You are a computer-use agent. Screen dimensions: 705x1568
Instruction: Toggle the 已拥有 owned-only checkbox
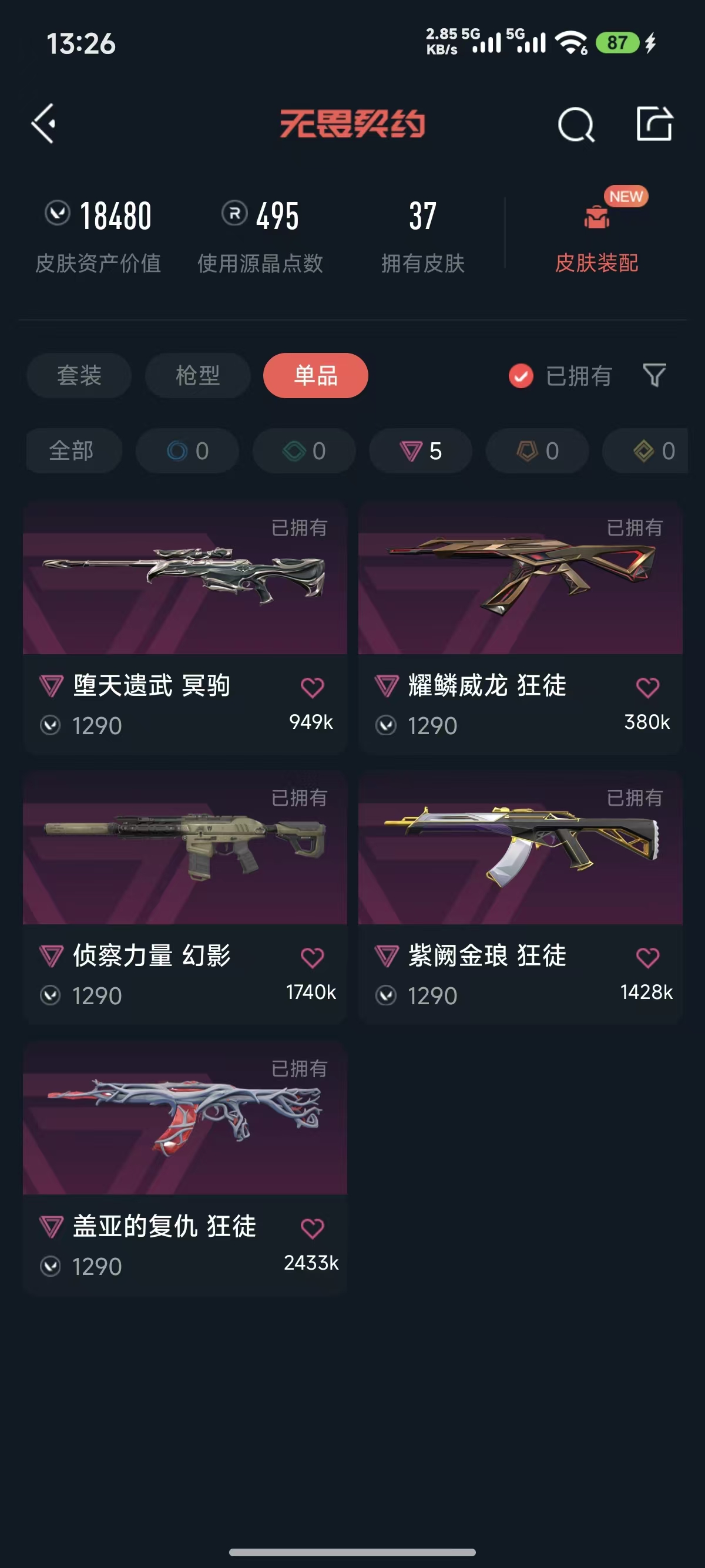click(x=521, y=376)
